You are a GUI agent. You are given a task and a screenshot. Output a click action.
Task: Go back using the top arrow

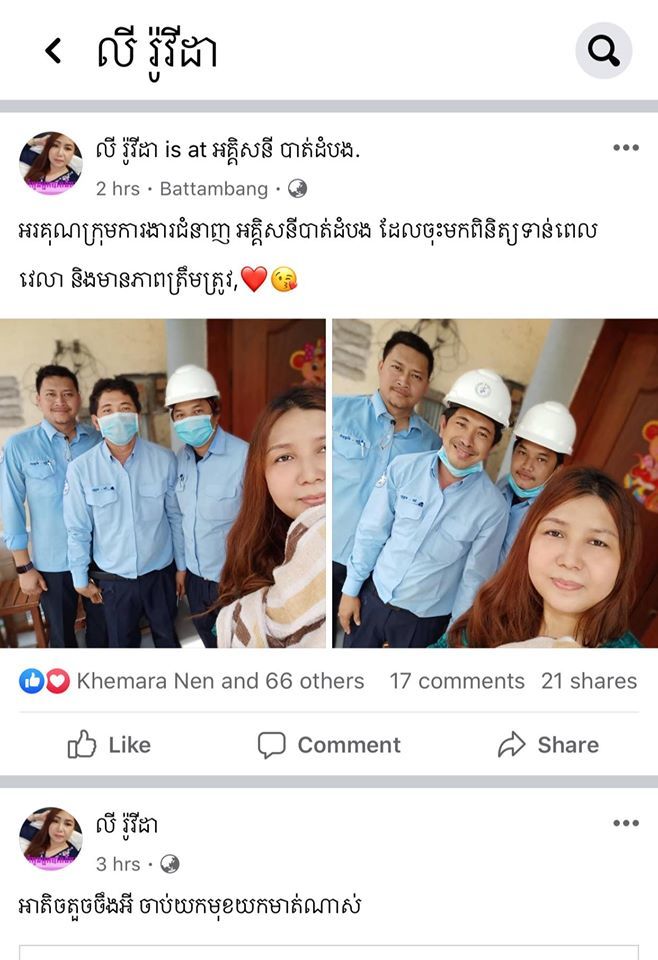coord(53,50)
